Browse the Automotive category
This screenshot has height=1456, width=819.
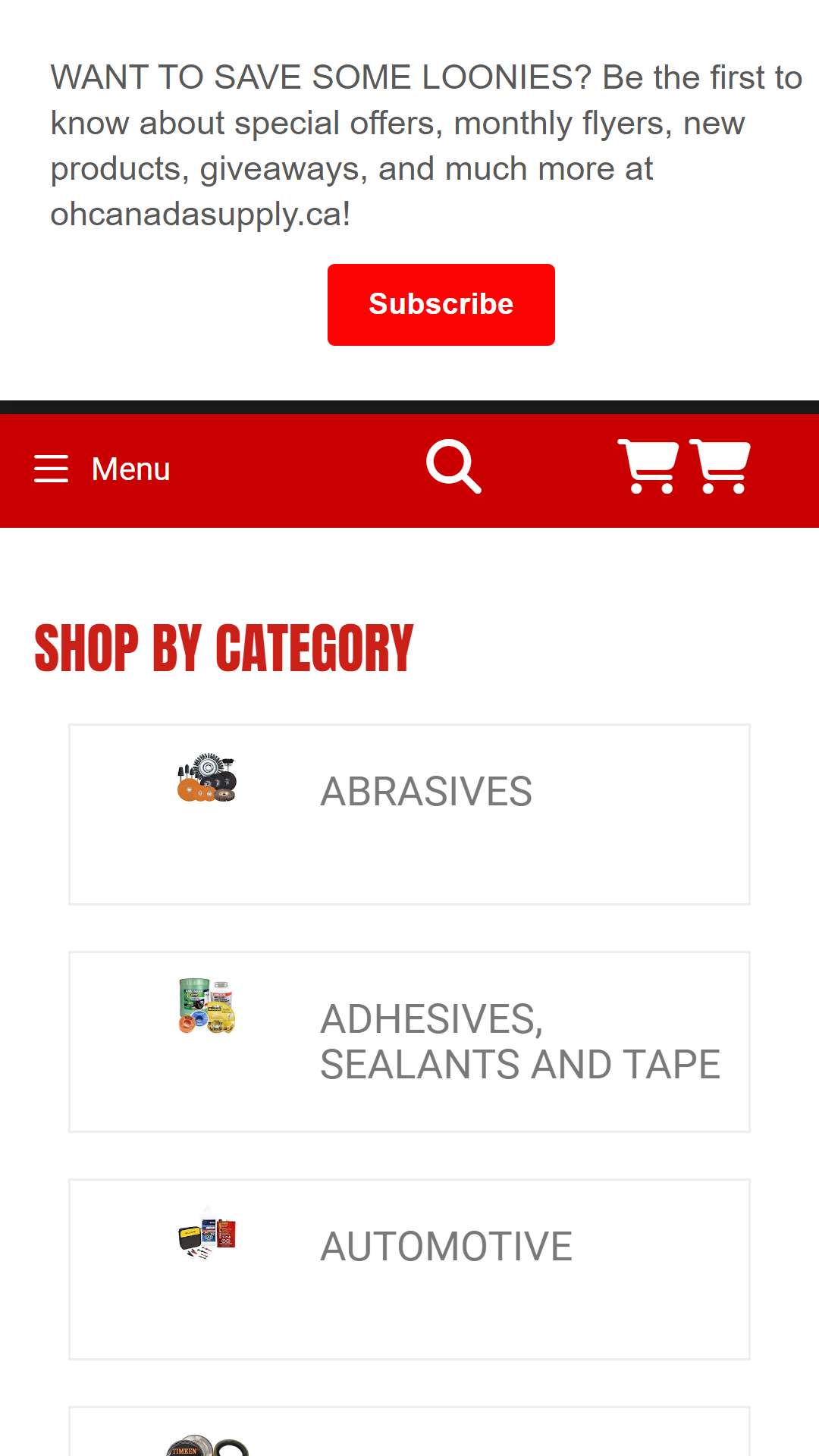409,1269
